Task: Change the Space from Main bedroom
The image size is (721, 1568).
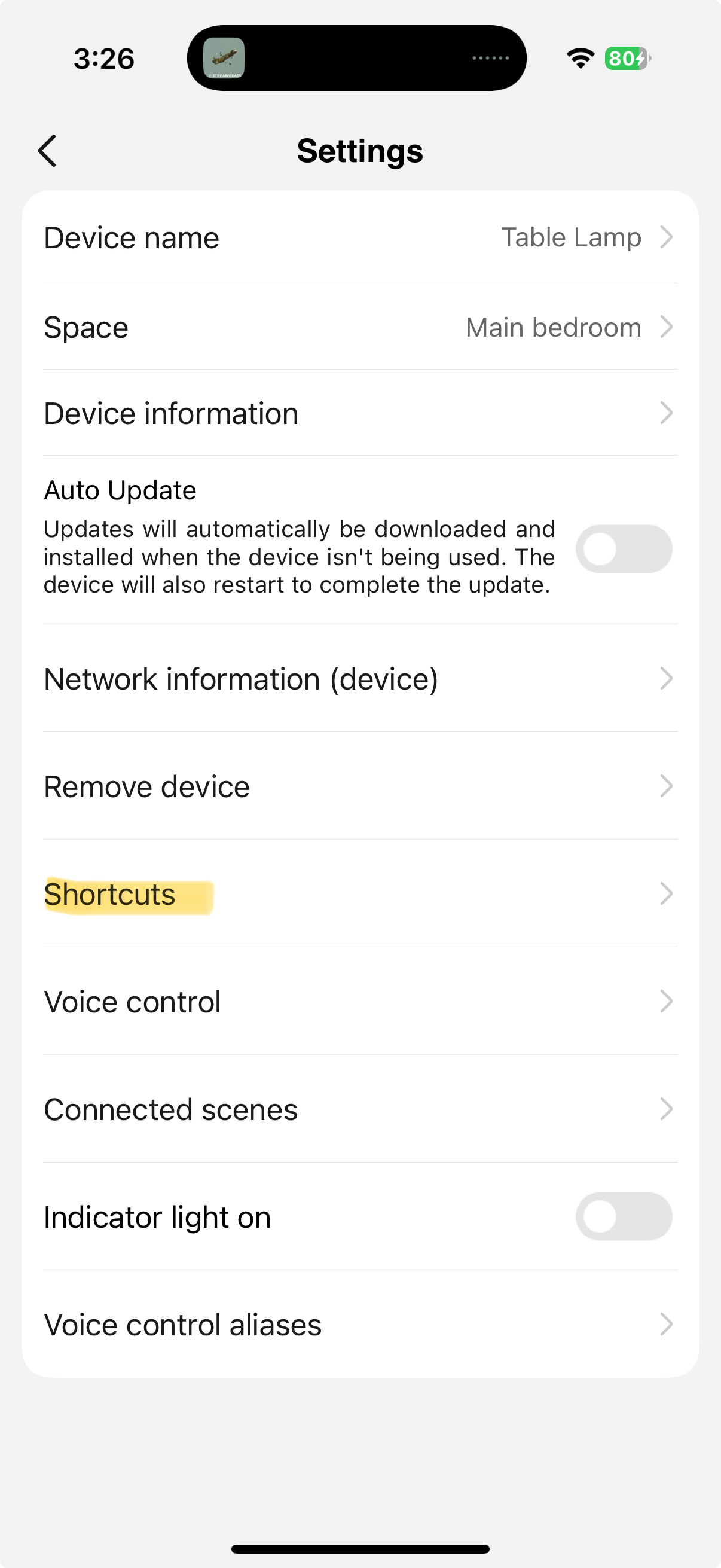Action: click(360, 327)
